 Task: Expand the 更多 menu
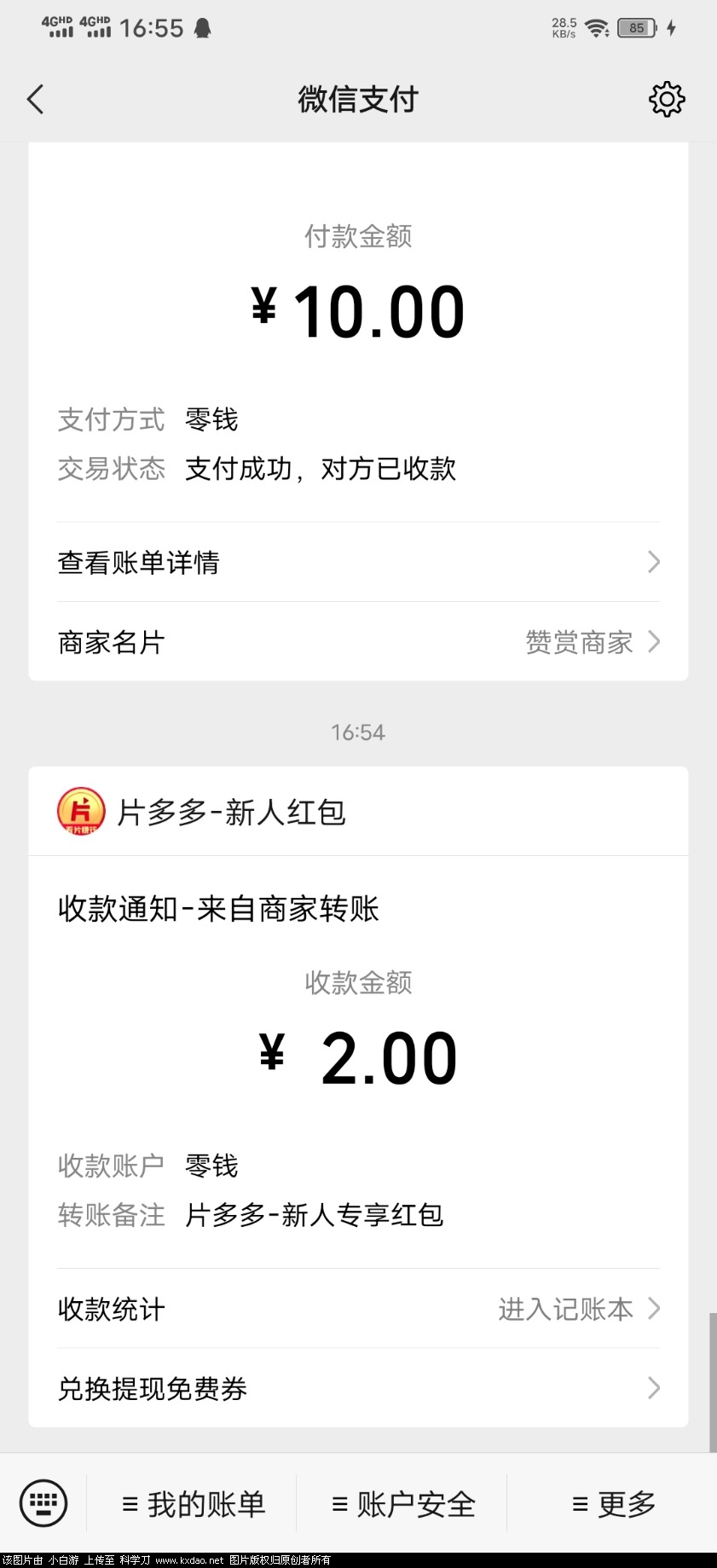coord(613,1504)
